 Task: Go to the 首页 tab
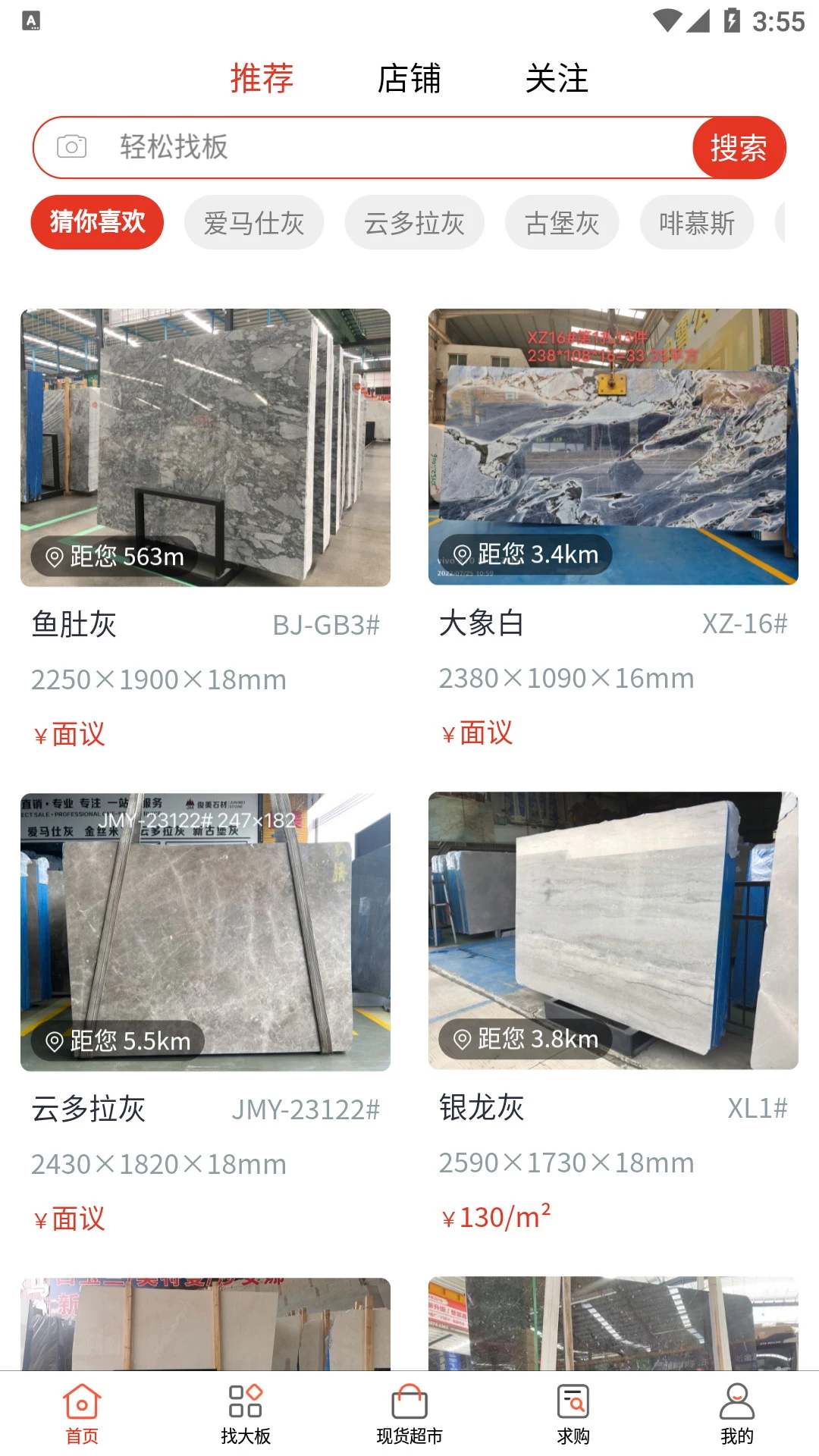tap(82, 1414)
